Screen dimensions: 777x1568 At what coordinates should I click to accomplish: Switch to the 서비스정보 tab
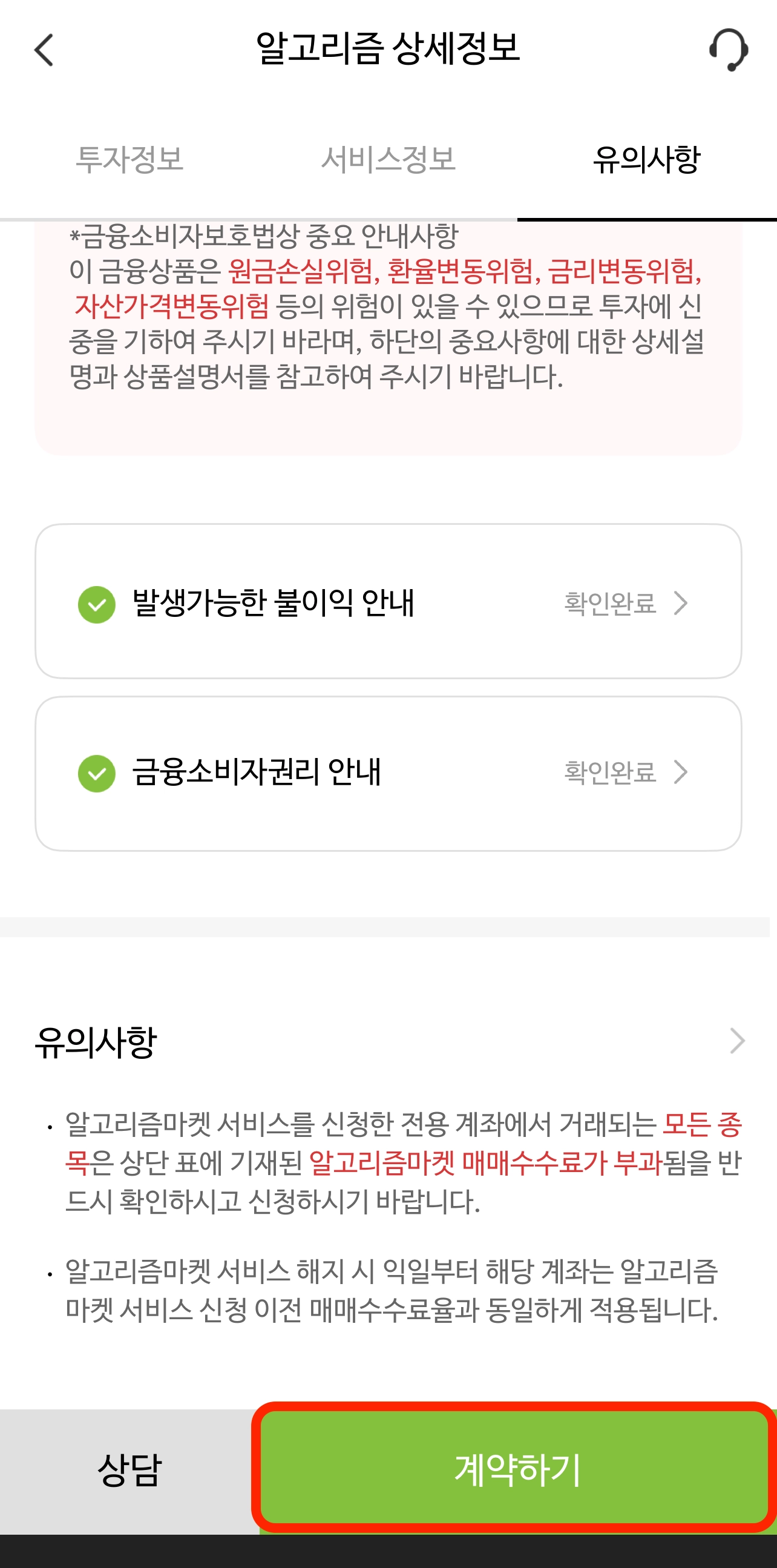click(388, 159)
